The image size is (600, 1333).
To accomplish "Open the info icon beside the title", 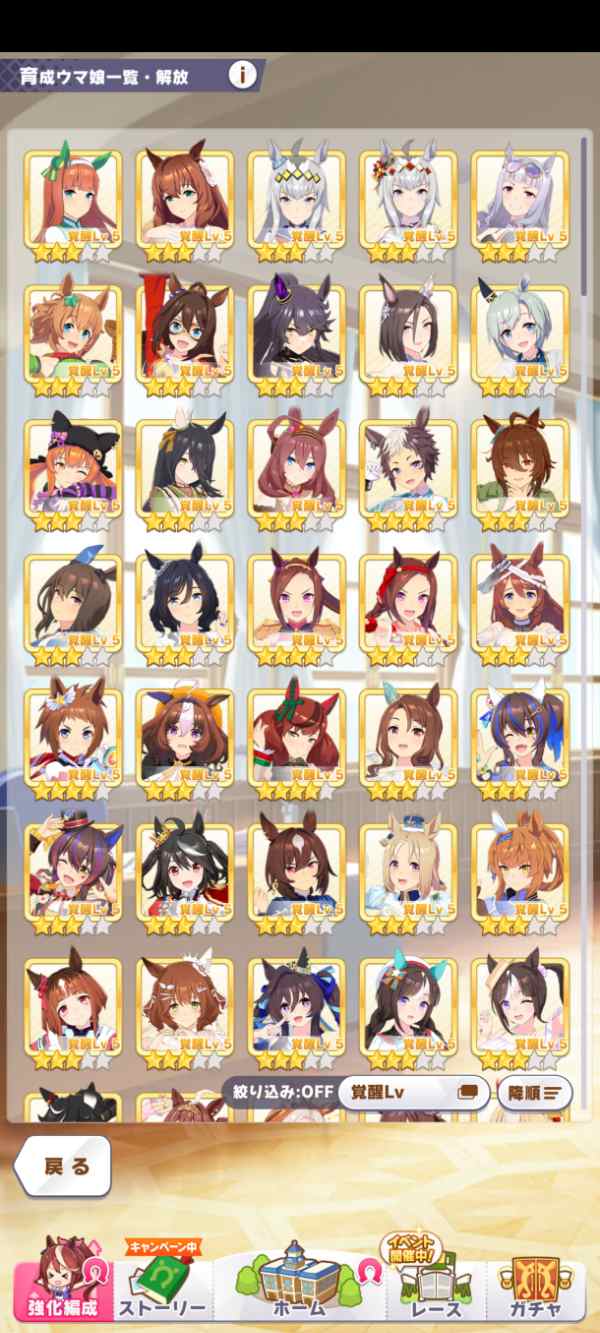I will 242,74.
